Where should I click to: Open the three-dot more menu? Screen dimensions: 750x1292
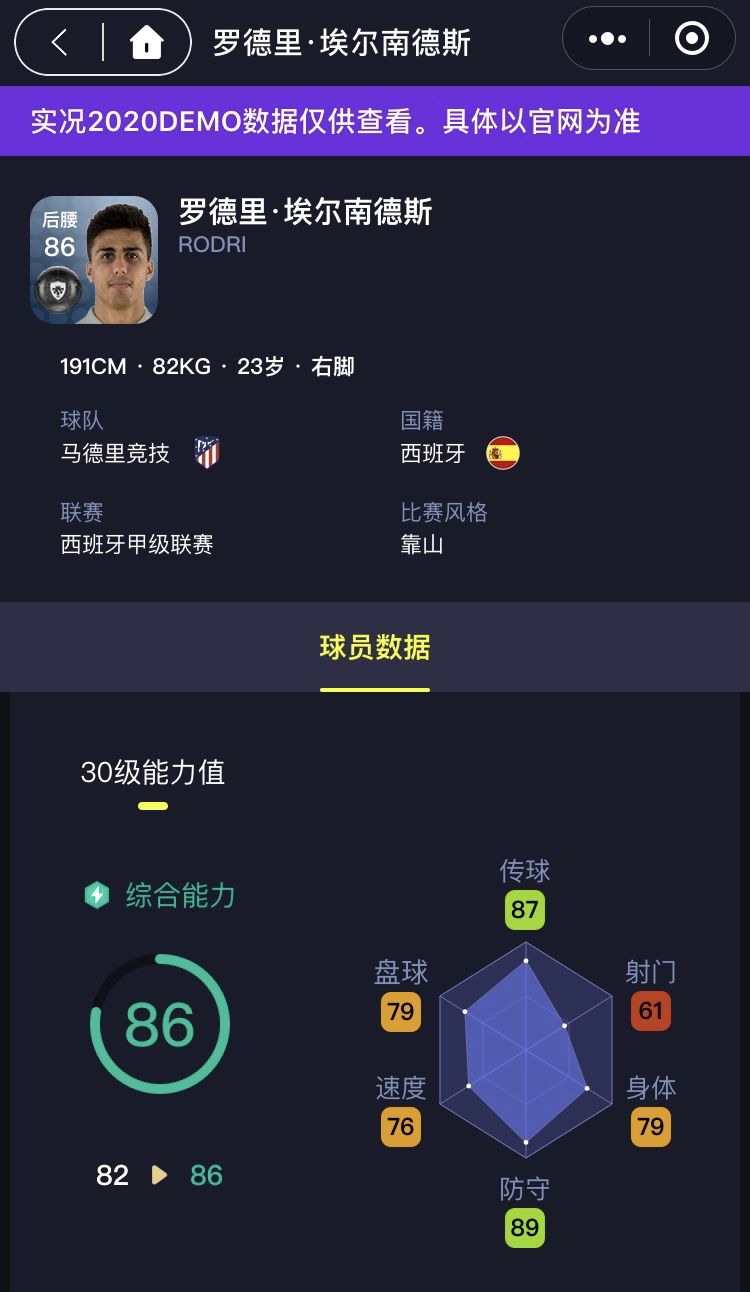coord(607,40)
